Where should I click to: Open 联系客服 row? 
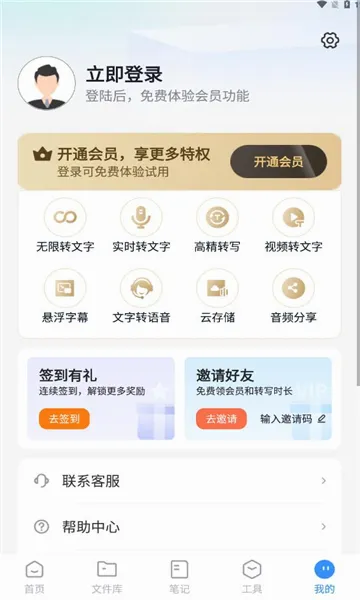coord(180,481)
